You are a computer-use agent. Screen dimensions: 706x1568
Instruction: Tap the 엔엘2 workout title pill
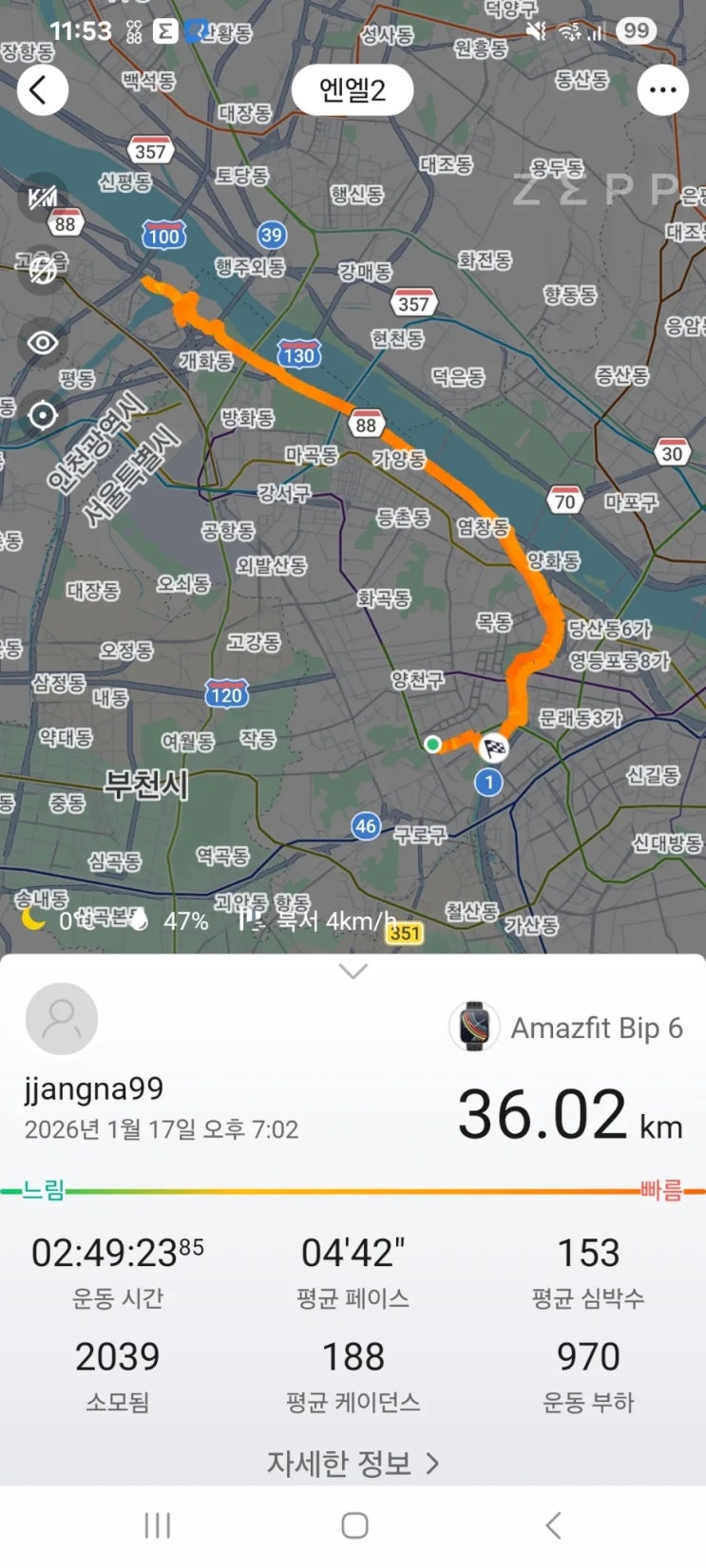(353, 90)
